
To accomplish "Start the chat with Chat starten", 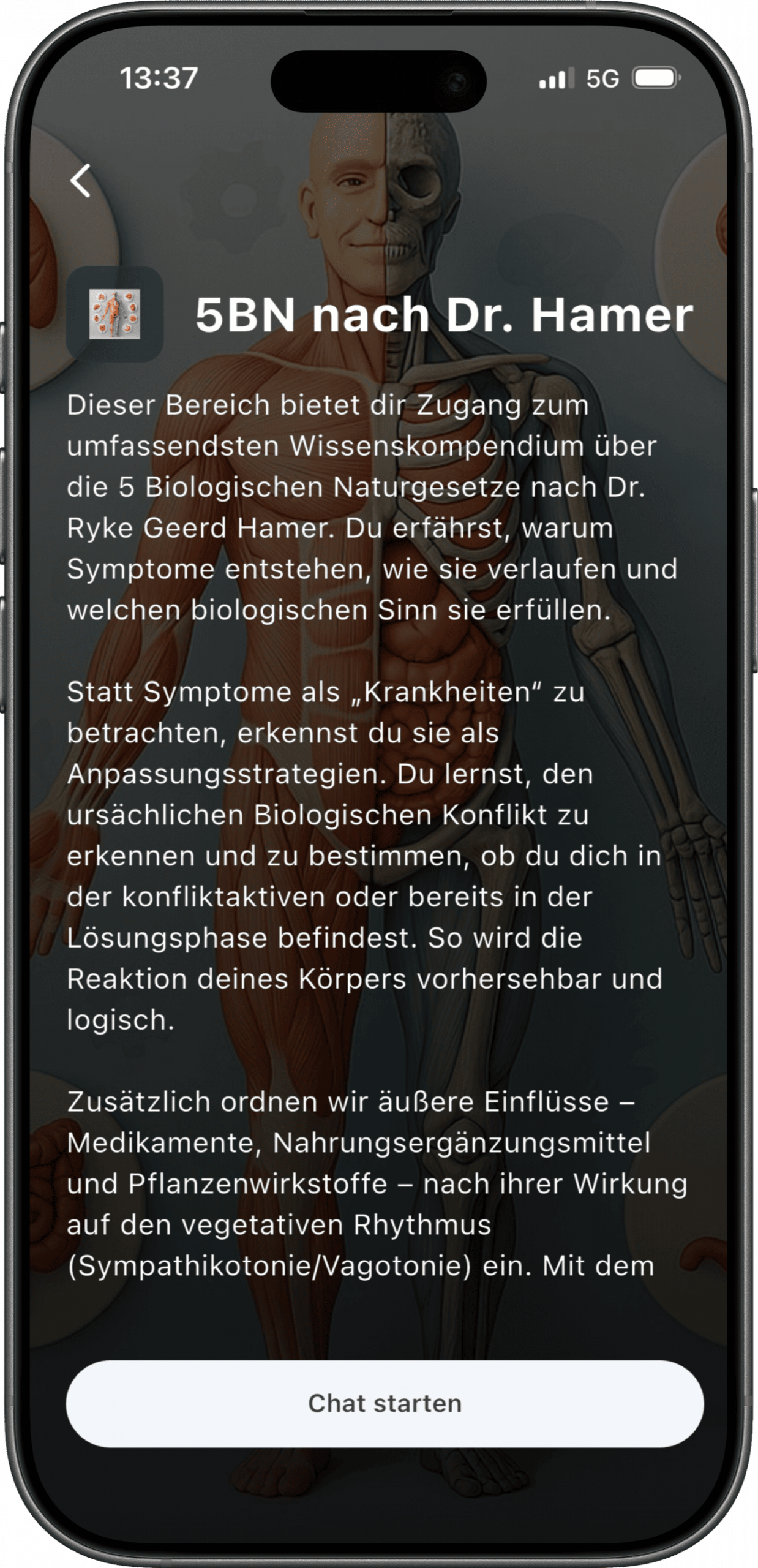I will (385, 1403).
